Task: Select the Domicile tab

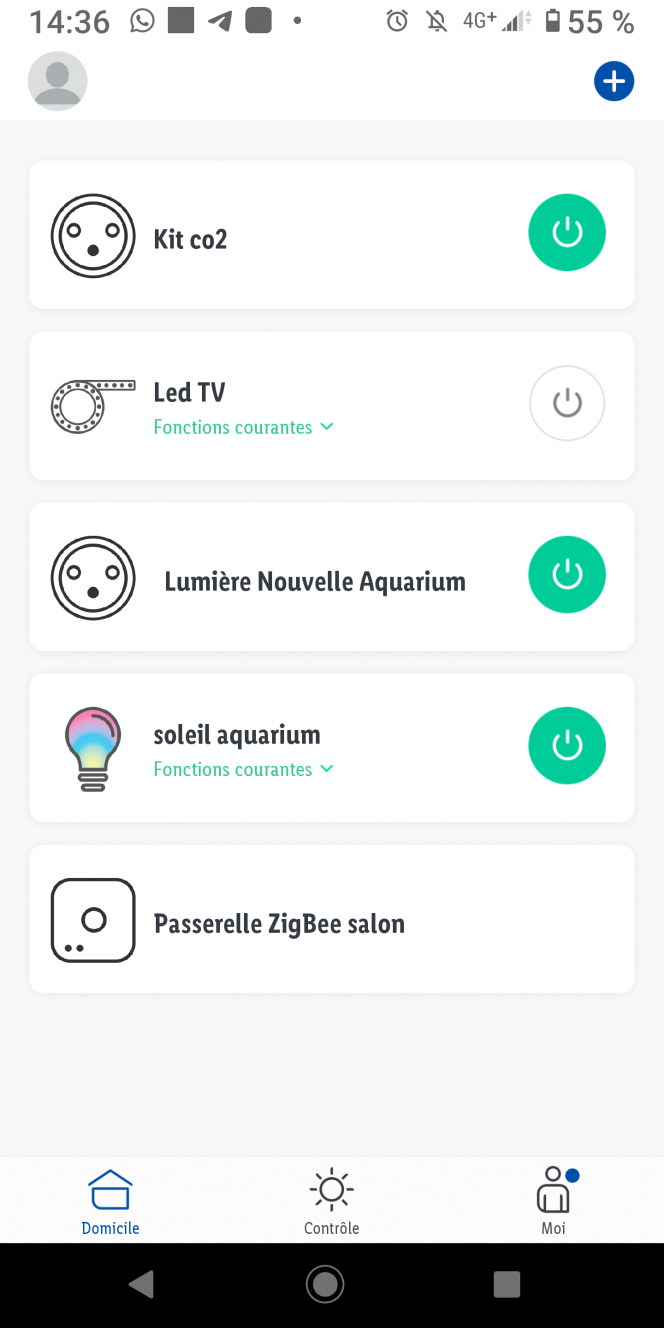Action: click(110, 1202)
